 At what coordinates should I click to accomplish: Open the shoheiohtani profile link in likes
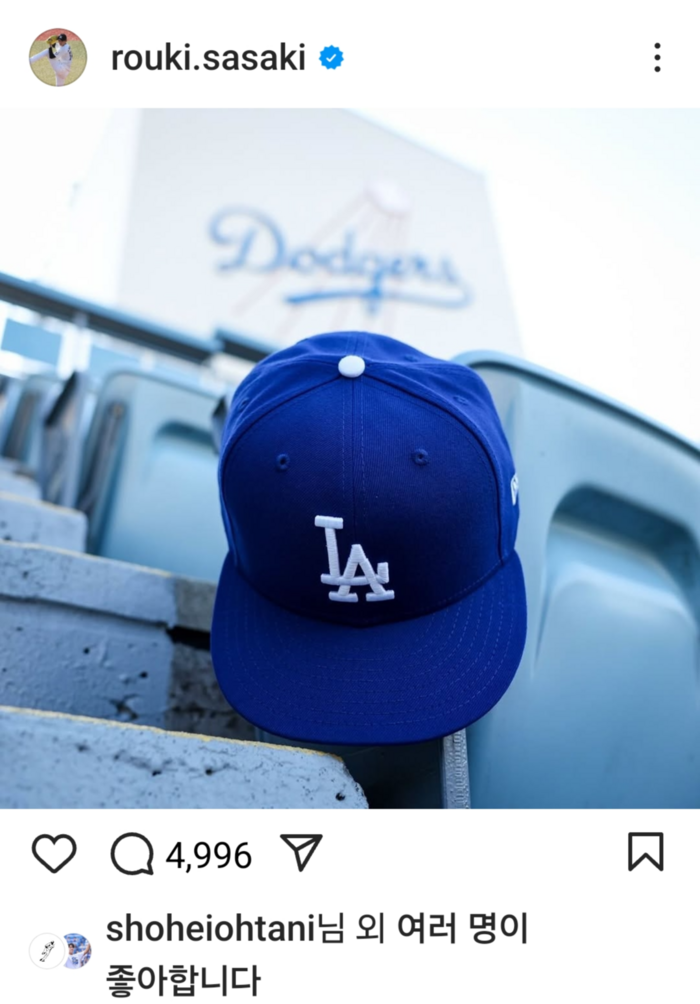click(x=210, y=929)
